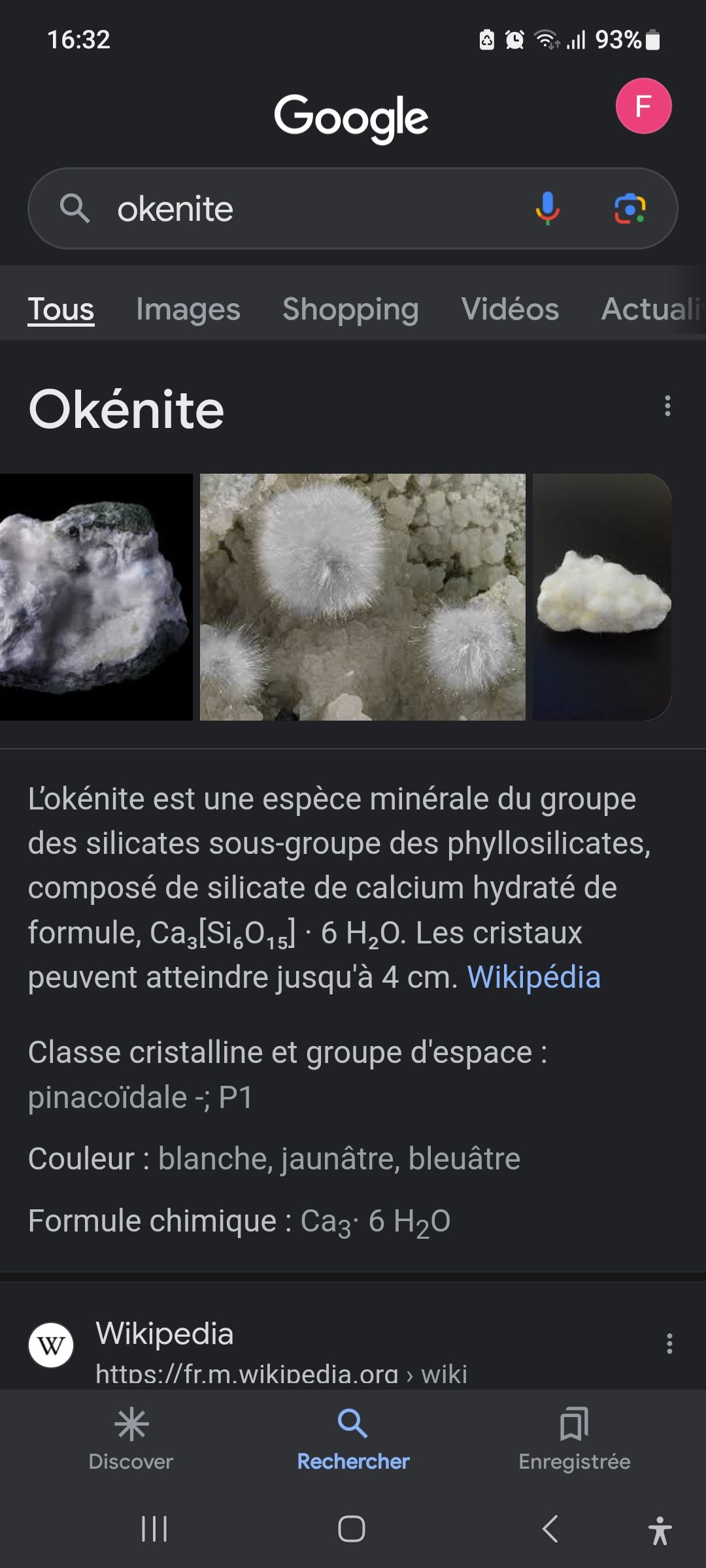Open the grey rock okenite image
Viewport: 706px width, 1568px height.
(x=96, y=597)
